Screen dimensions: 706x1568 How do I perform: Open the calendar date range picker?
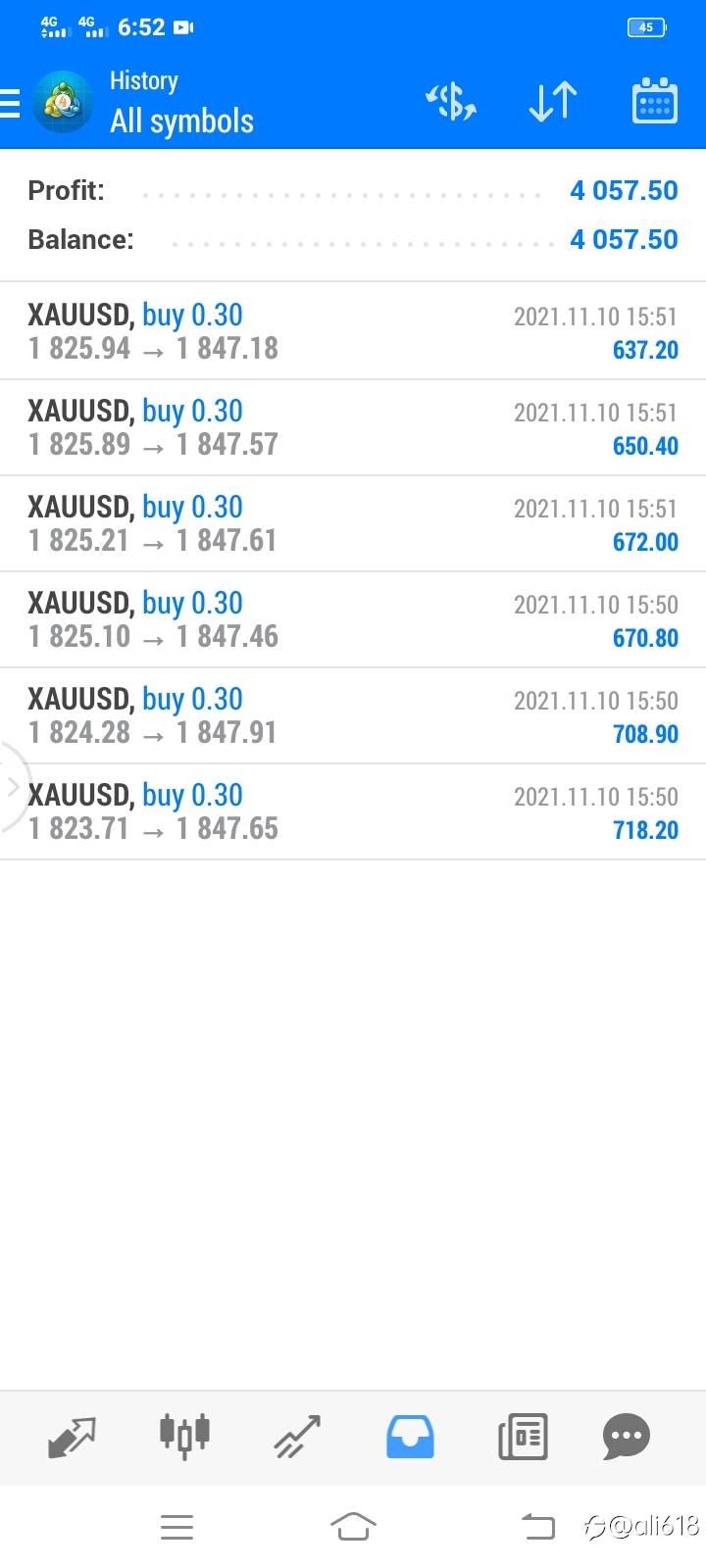pos(655,101)
